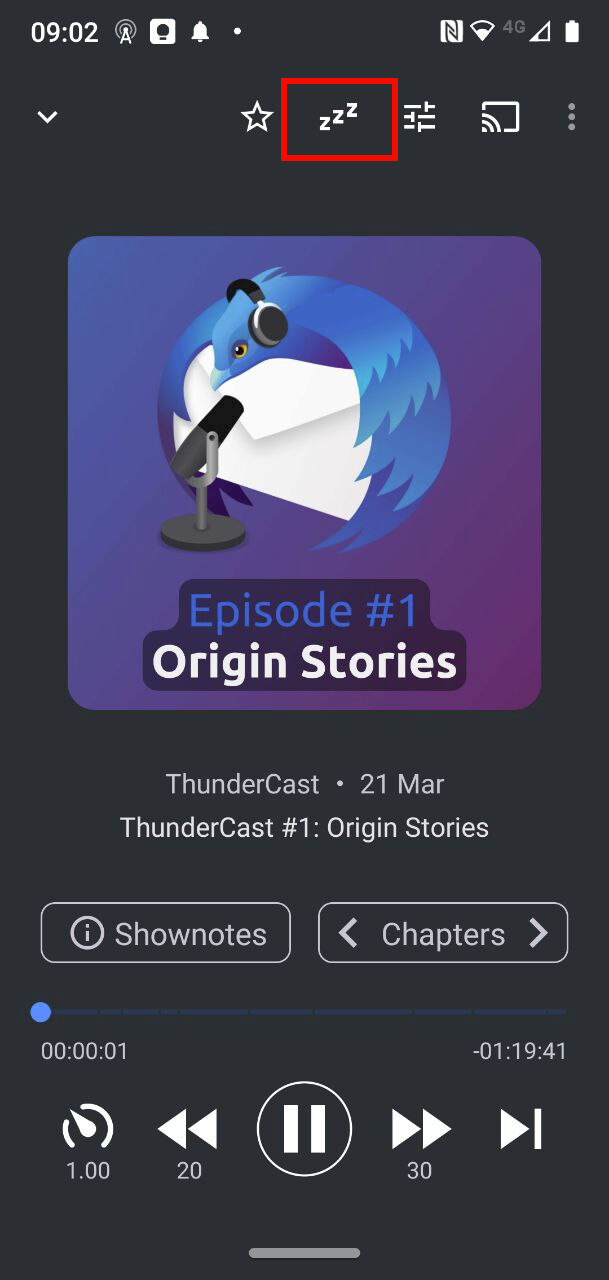Collapse the player with the down chevron
This screenshot has height=1280, width=609.
pos(47,118)
